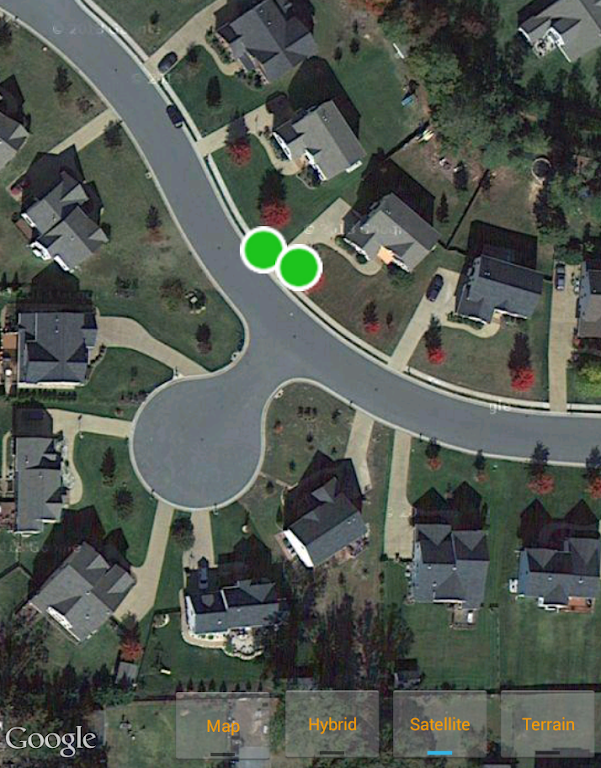Select the Satellite view tab
The height and width of the screenshot is (768, 601).
440,724
